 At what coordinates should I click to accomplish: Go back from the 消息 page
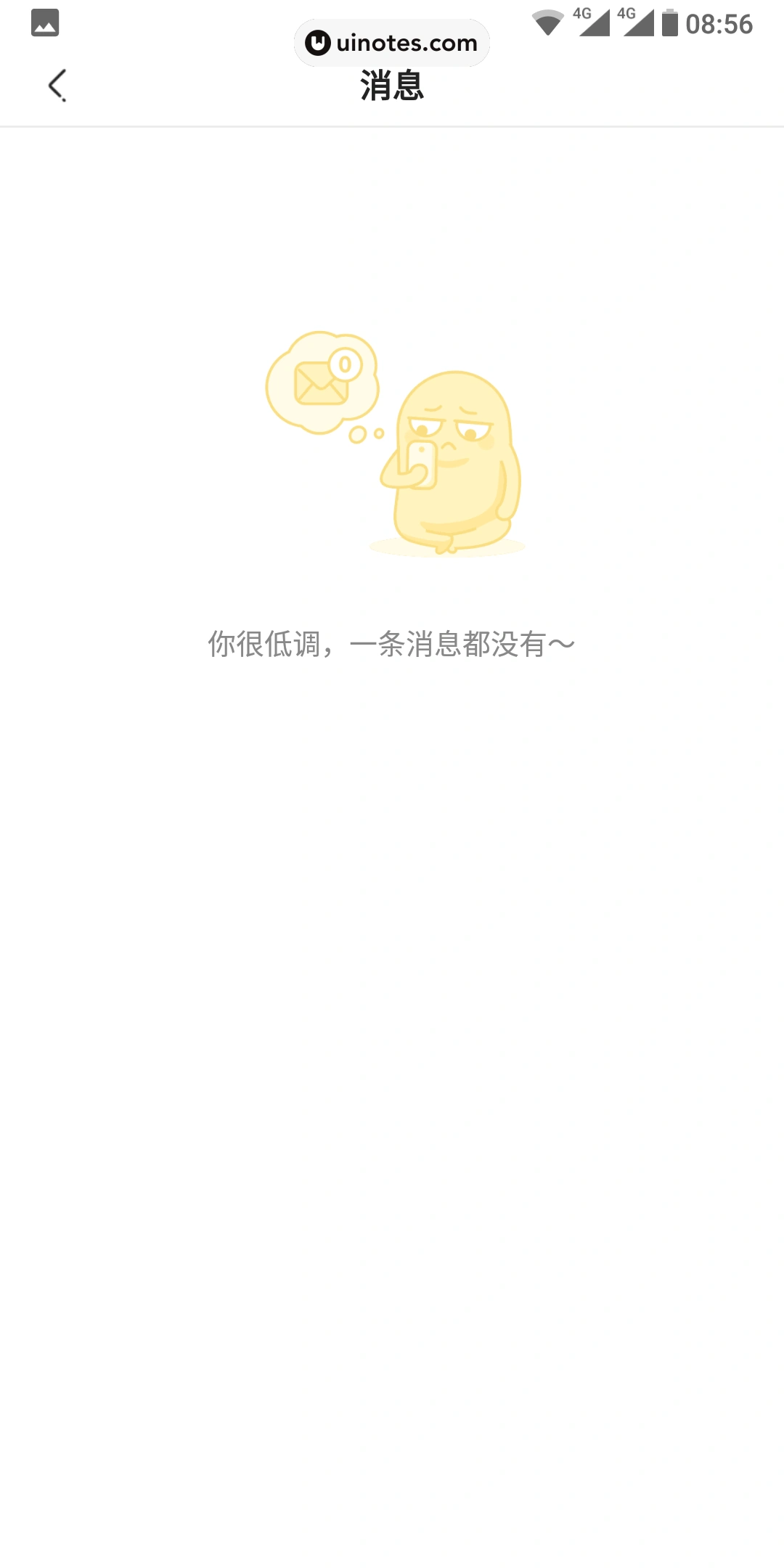(57, 86)
